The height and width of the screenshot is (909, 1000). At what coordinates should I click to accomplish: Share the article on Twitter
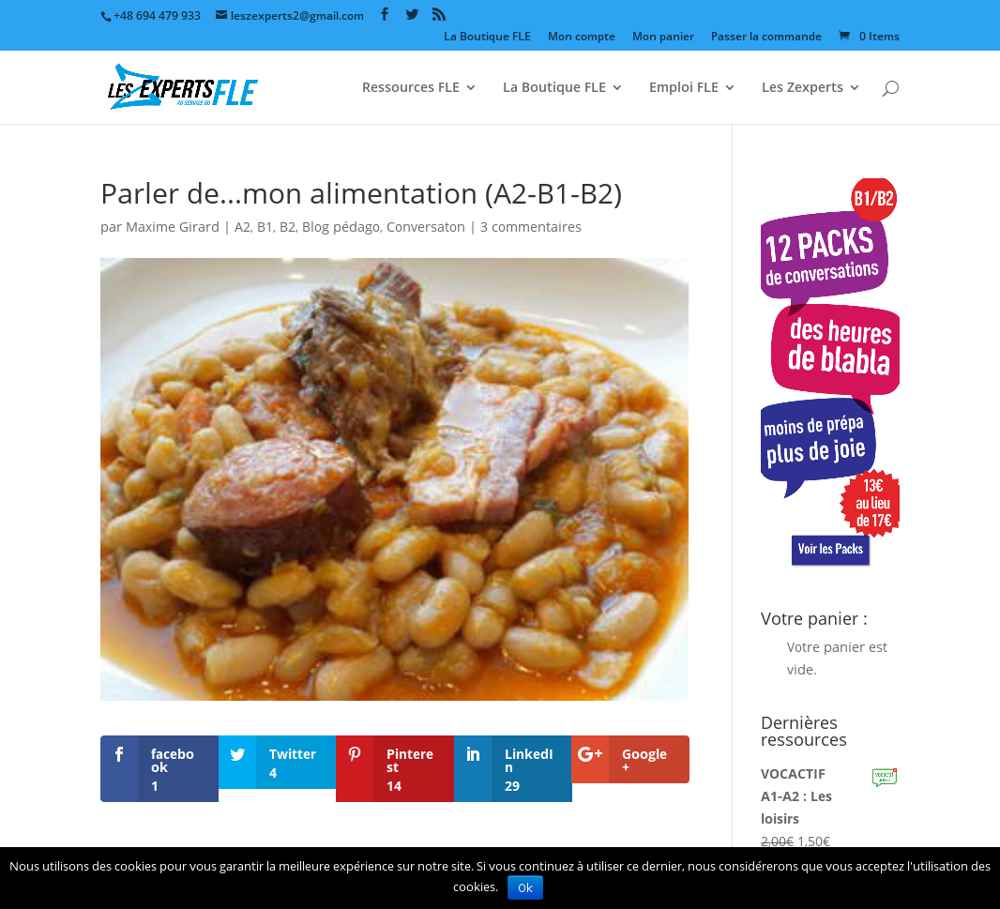point(277,762)
